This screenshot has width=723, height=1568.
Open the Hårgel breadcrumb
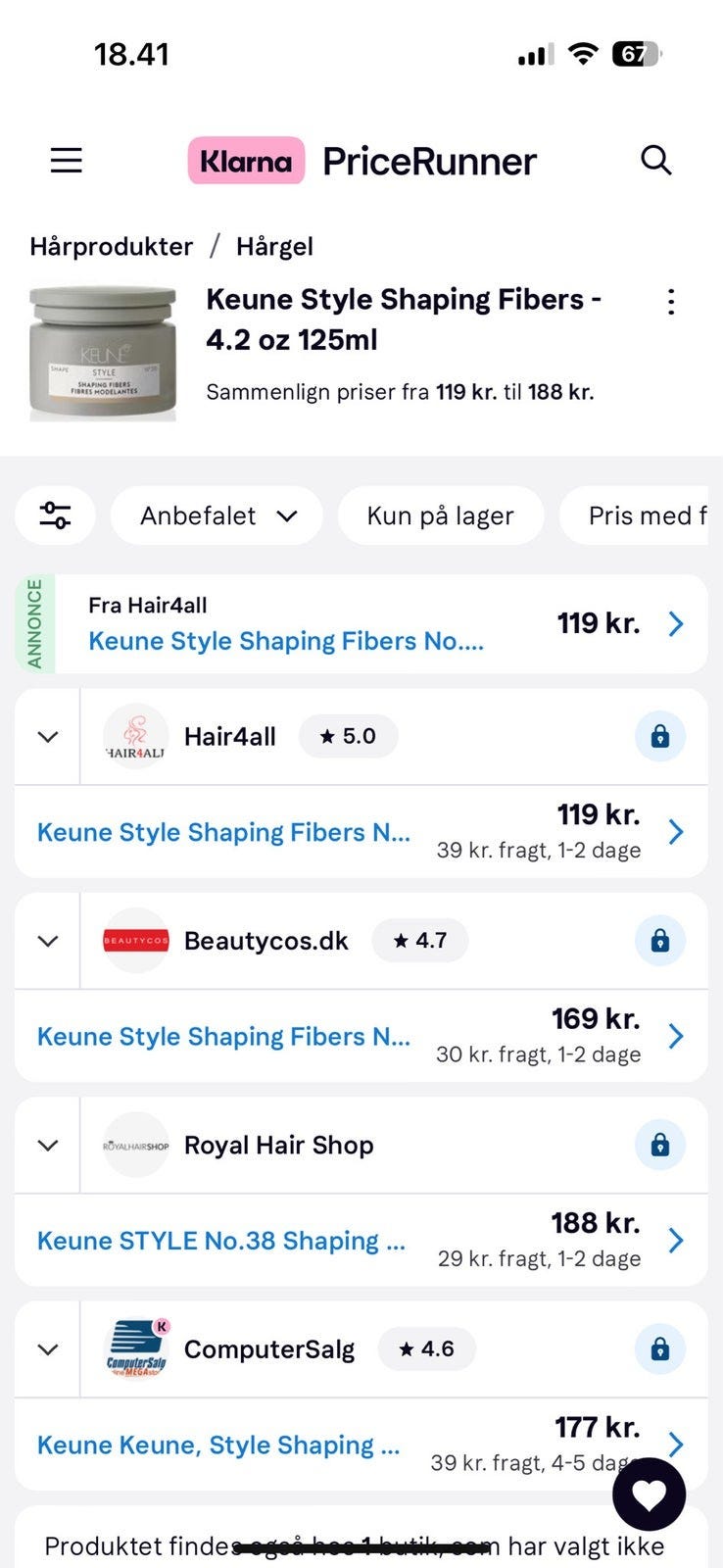pos(274,246)
